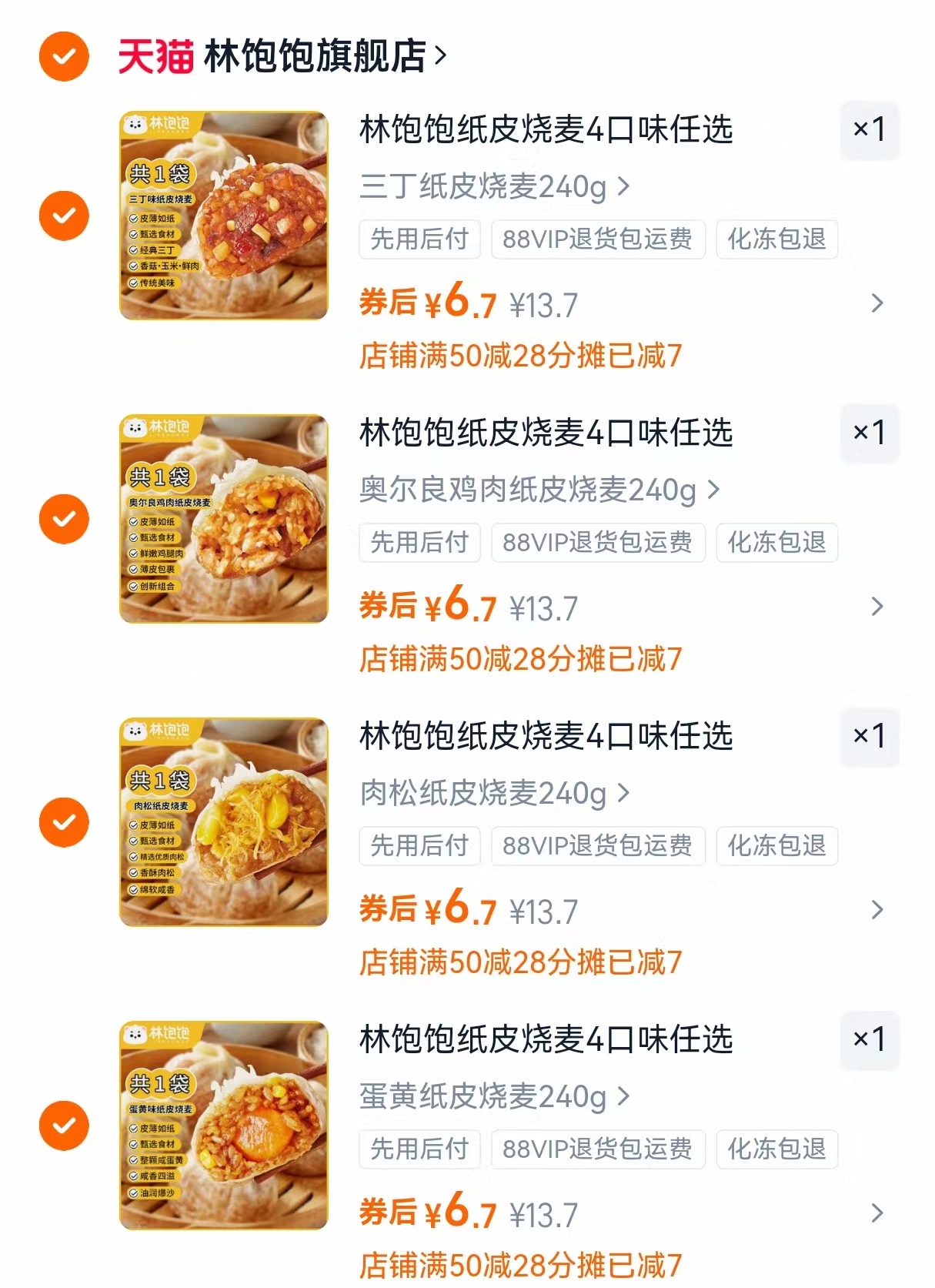The width and height of the screenshot is (935, 1288).
Task: Click the first 林饱饱纸皮烧麦4口味任选 product title
Action: tap(546, 131)
